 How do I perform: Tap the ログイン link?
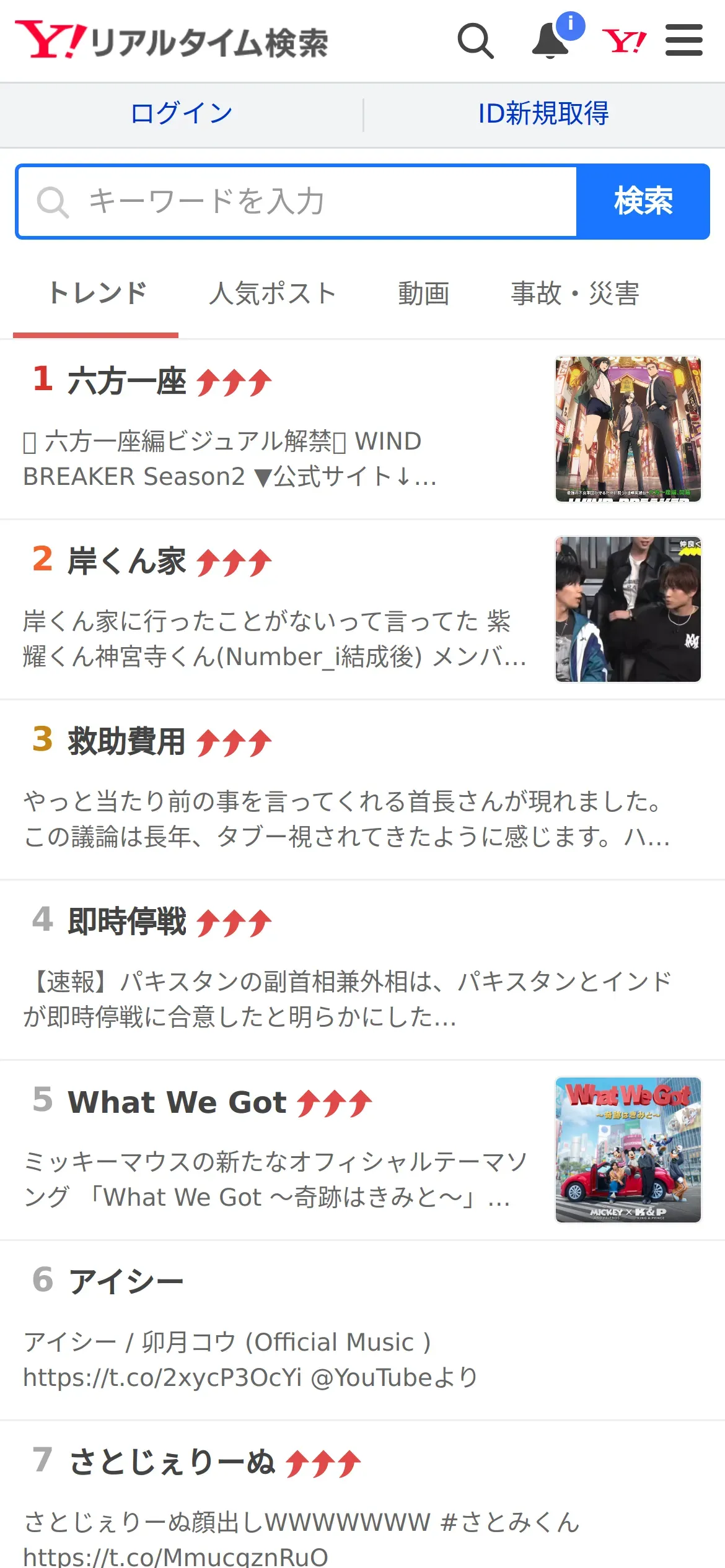pos(182,114)
